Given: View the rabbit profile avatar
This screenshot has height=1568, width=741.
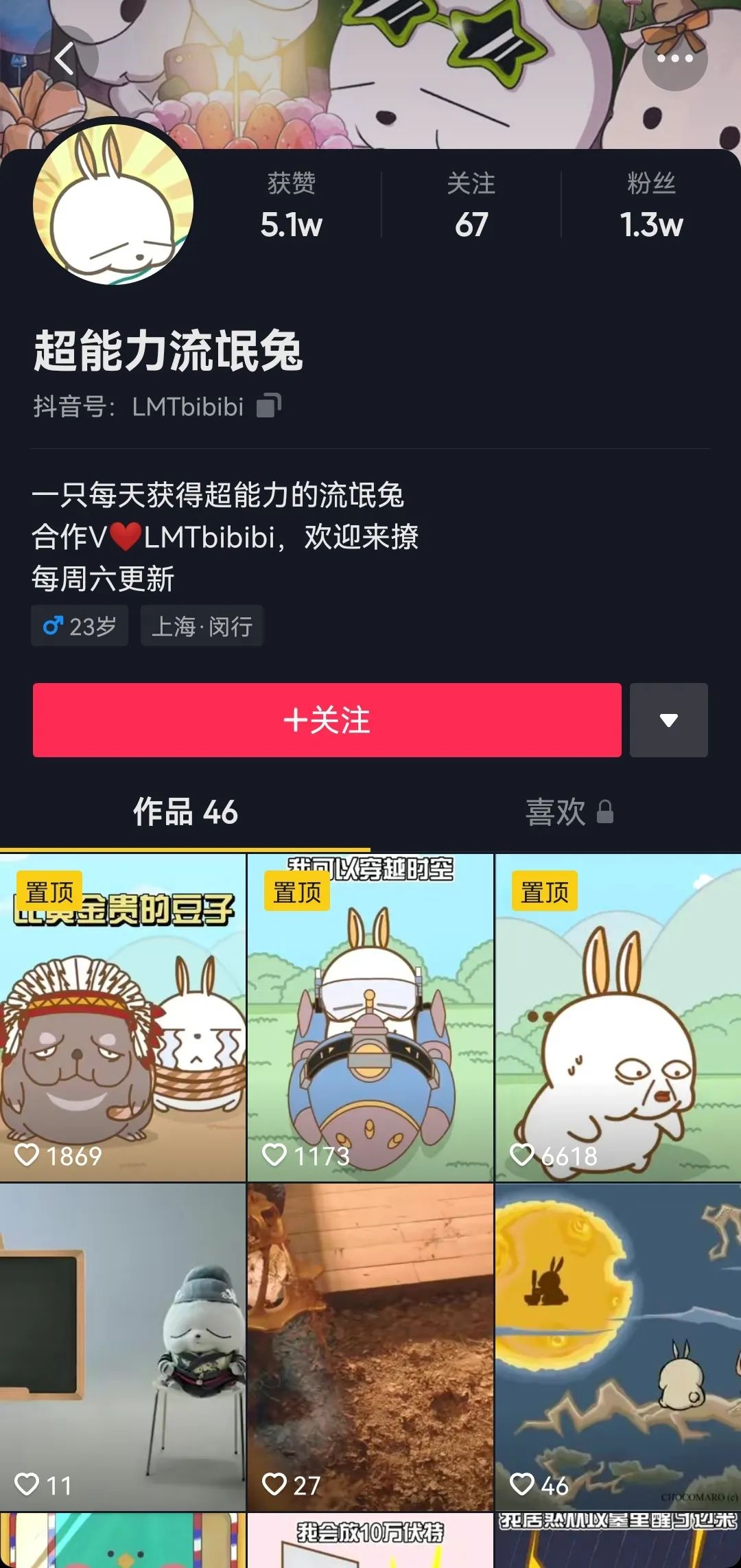Looking at the screenshot, I should tap(113, 205).
